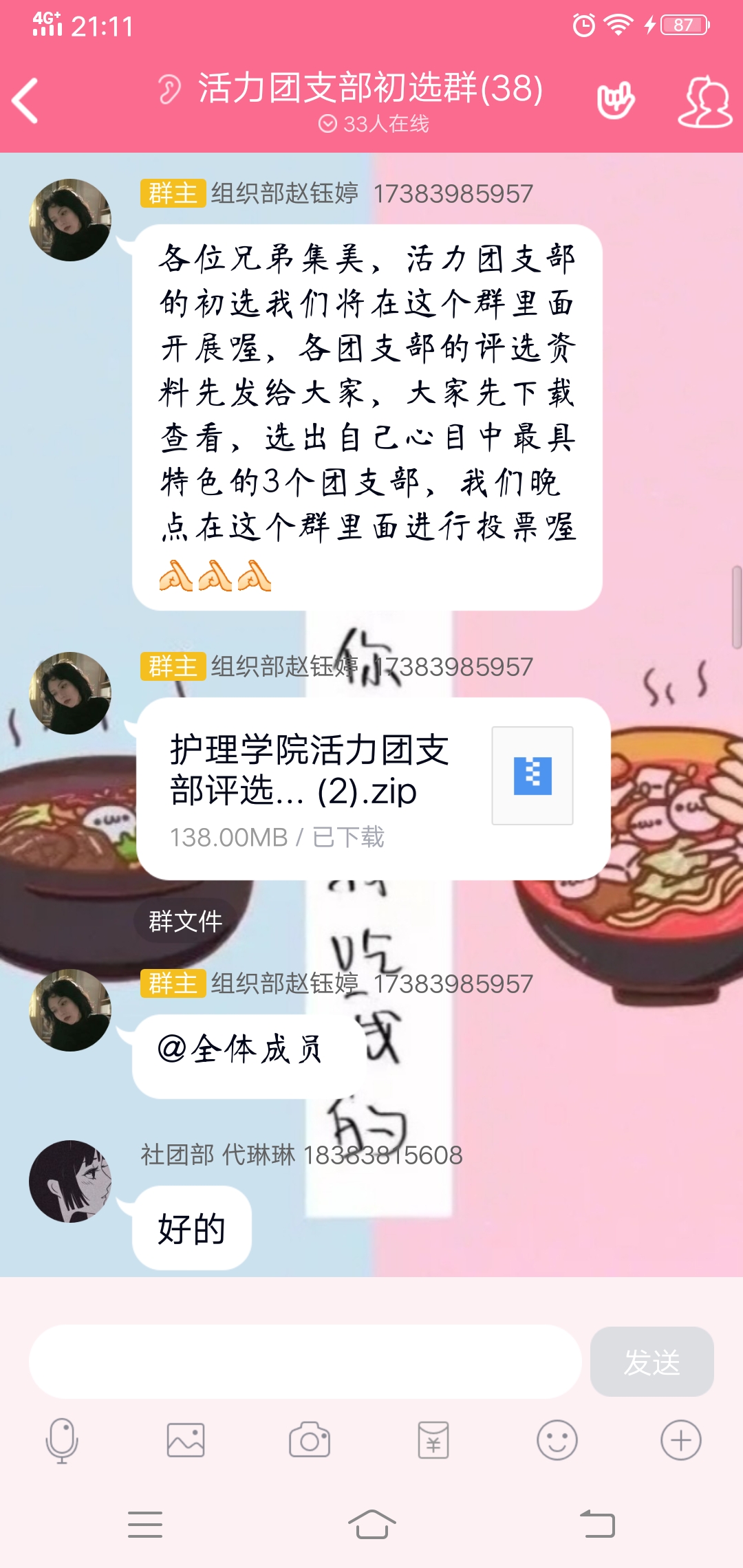The height and width of the screenshot is (1568, 743).
Task: Open the 群文件 group files label
Action: (185, 921)
